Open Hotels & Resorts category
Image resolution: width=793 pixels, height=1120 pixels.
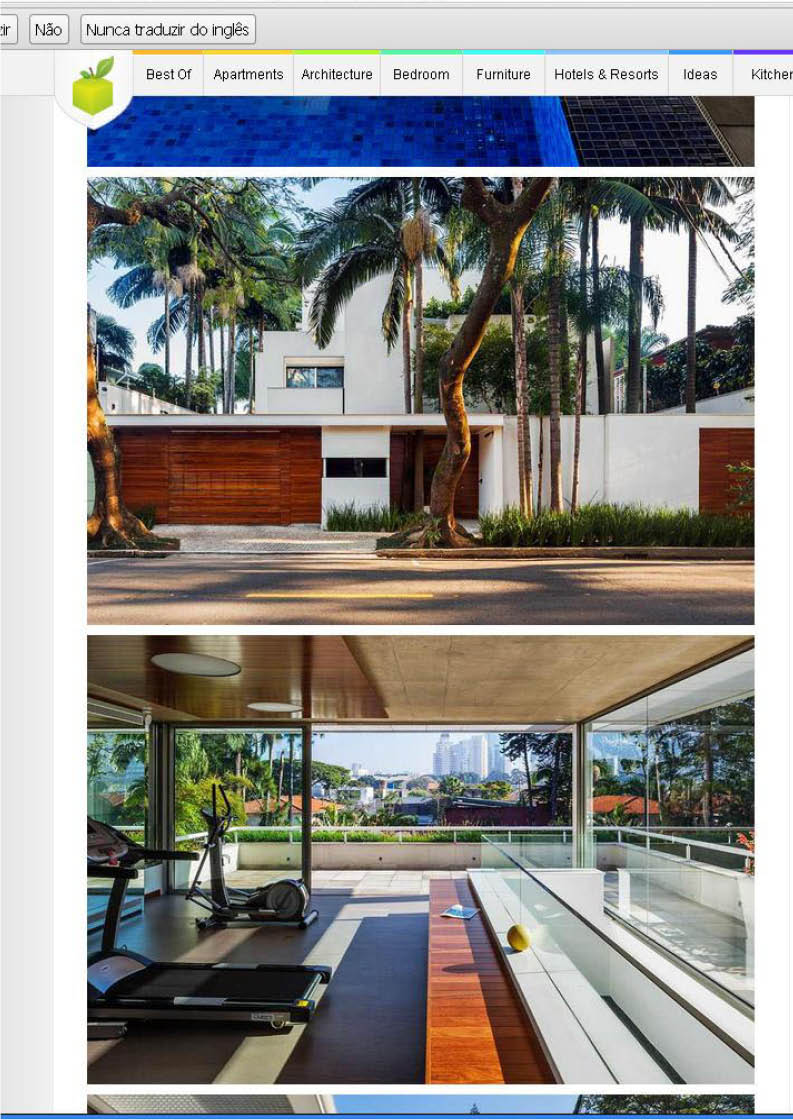(x=606, y=74)
